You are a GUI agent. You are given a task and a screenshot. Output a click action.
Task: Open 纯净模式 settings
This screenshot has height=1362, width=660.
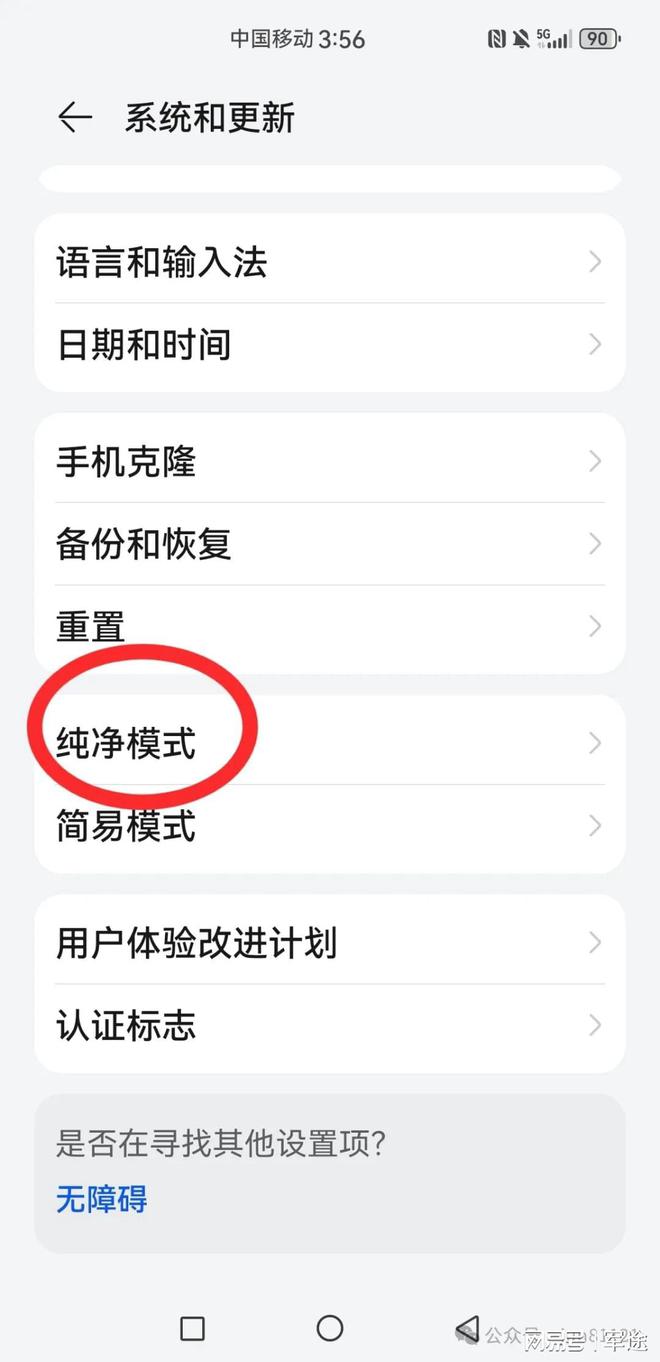tap(330, 744)
